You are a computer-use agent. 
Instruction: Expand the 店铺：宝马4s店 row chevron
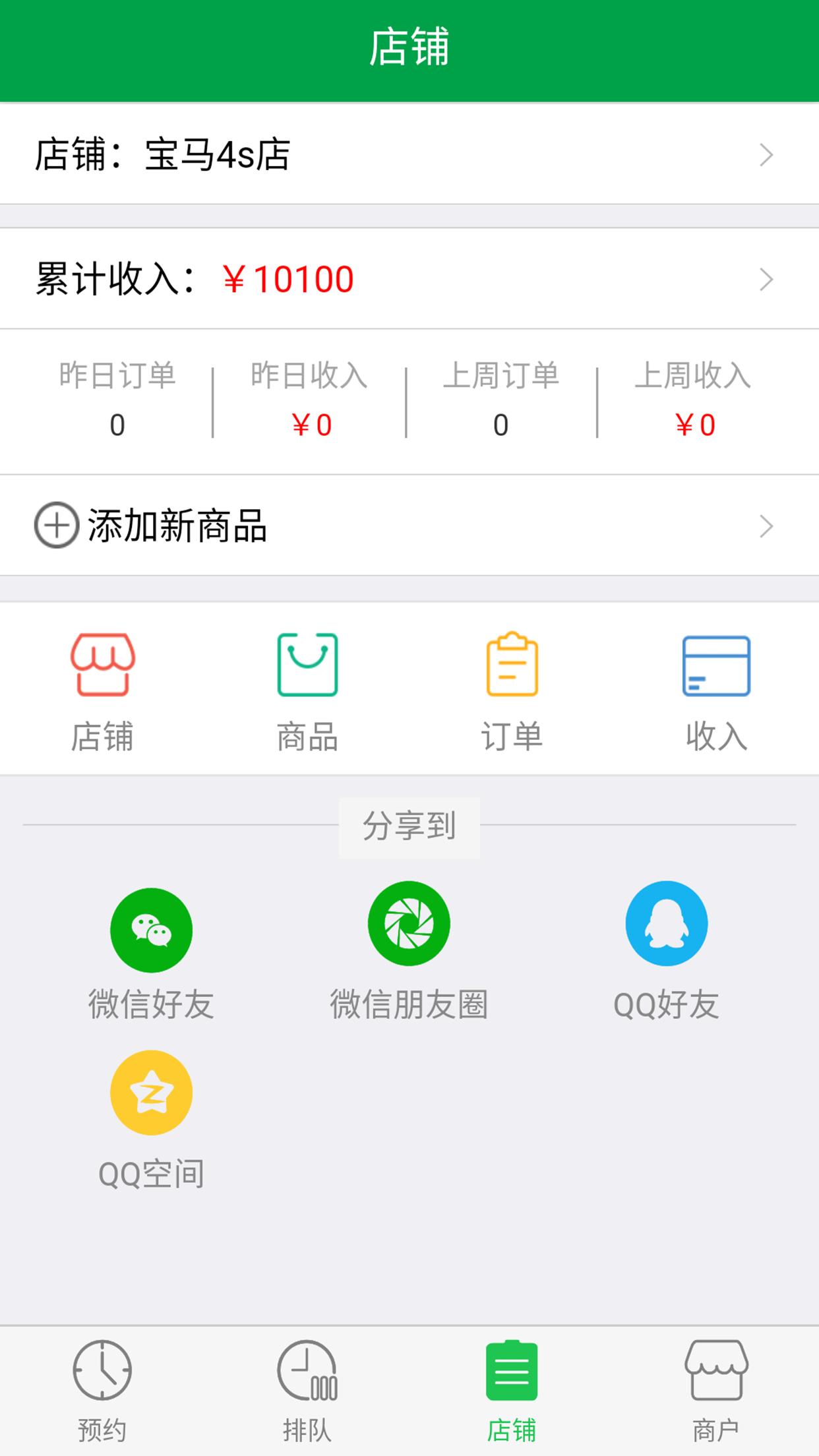pos(767,155)
